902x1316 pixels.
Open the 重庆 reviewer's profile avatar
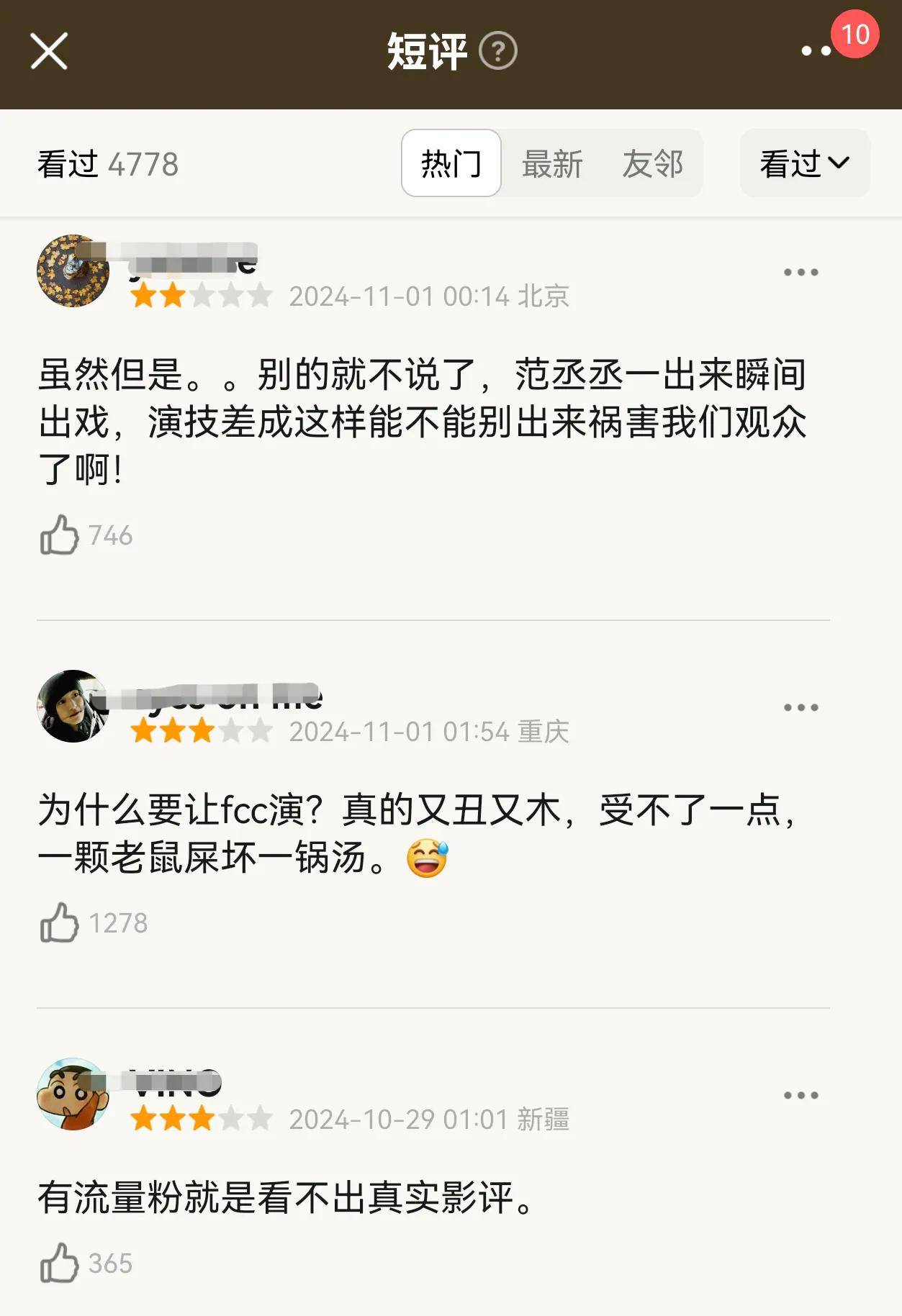[73, 706]
